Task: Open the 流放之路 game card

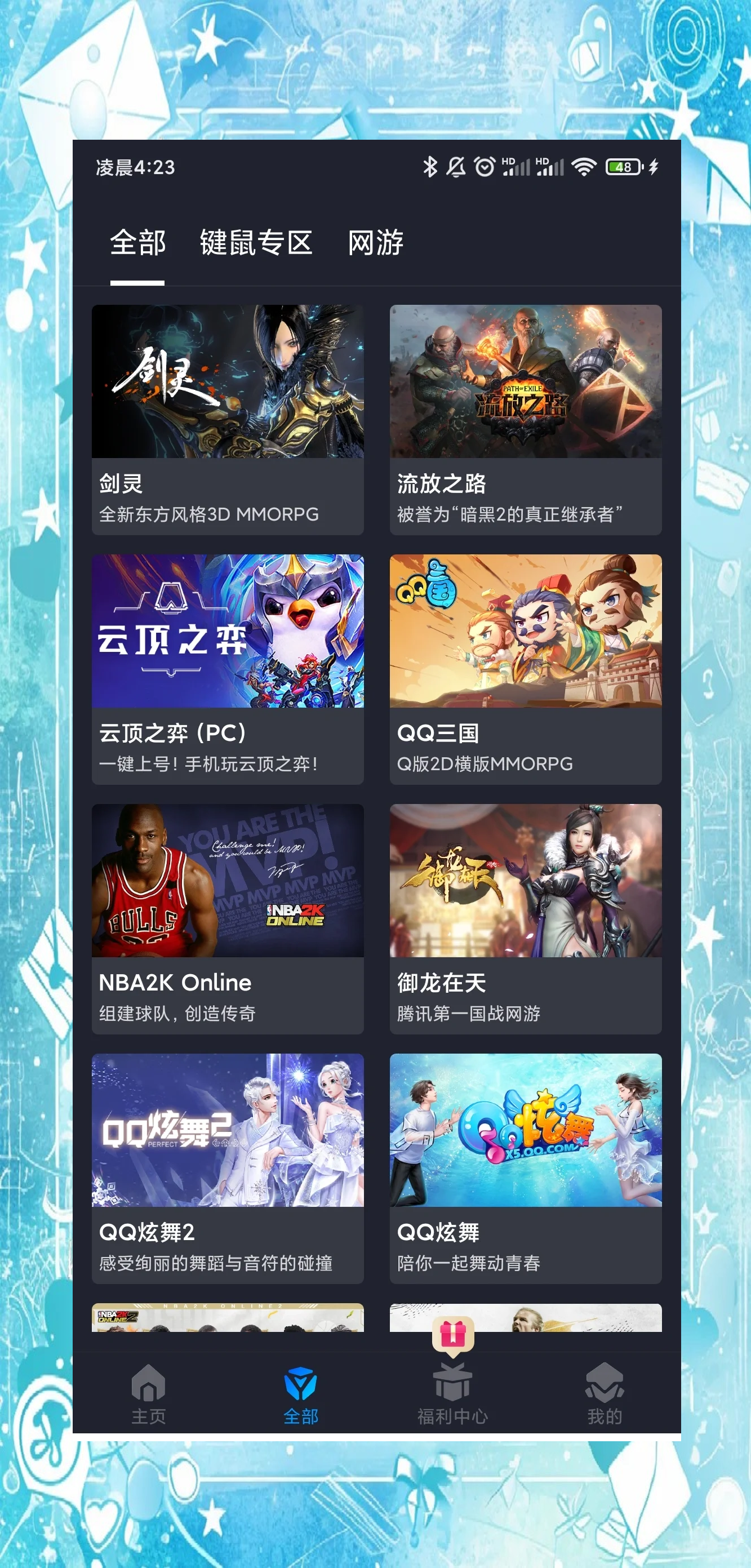Action: point(525,419)
